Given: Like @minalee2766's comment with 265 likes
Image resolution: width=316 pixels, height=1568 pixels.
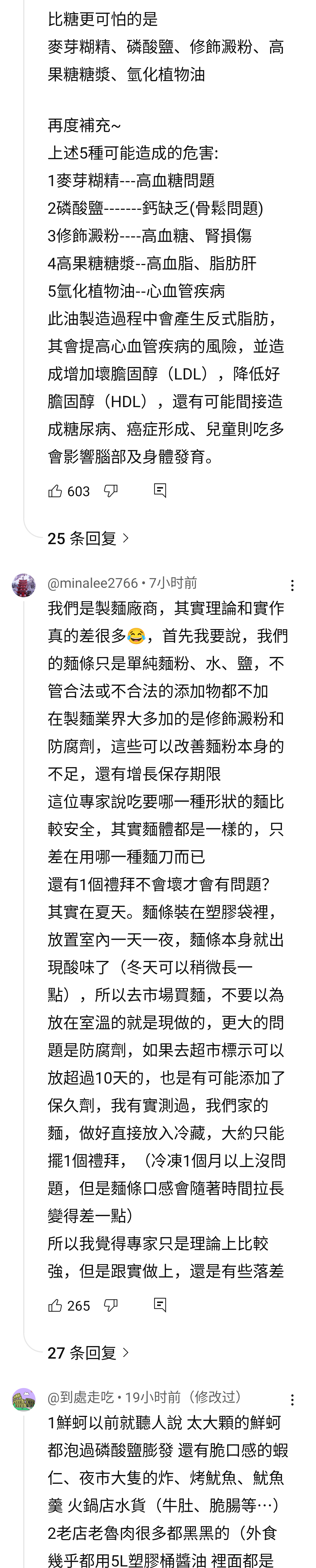Looking at the screenshot, I should coord(55,1305).
